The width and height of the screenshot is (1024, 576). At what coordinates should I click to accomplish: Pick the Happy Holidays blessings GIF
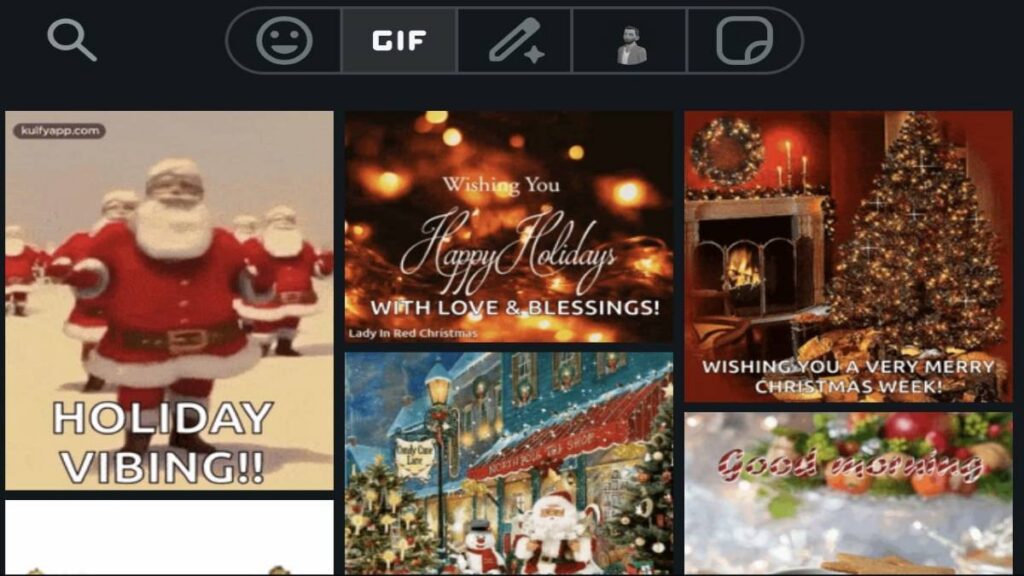tap(508, 227)
